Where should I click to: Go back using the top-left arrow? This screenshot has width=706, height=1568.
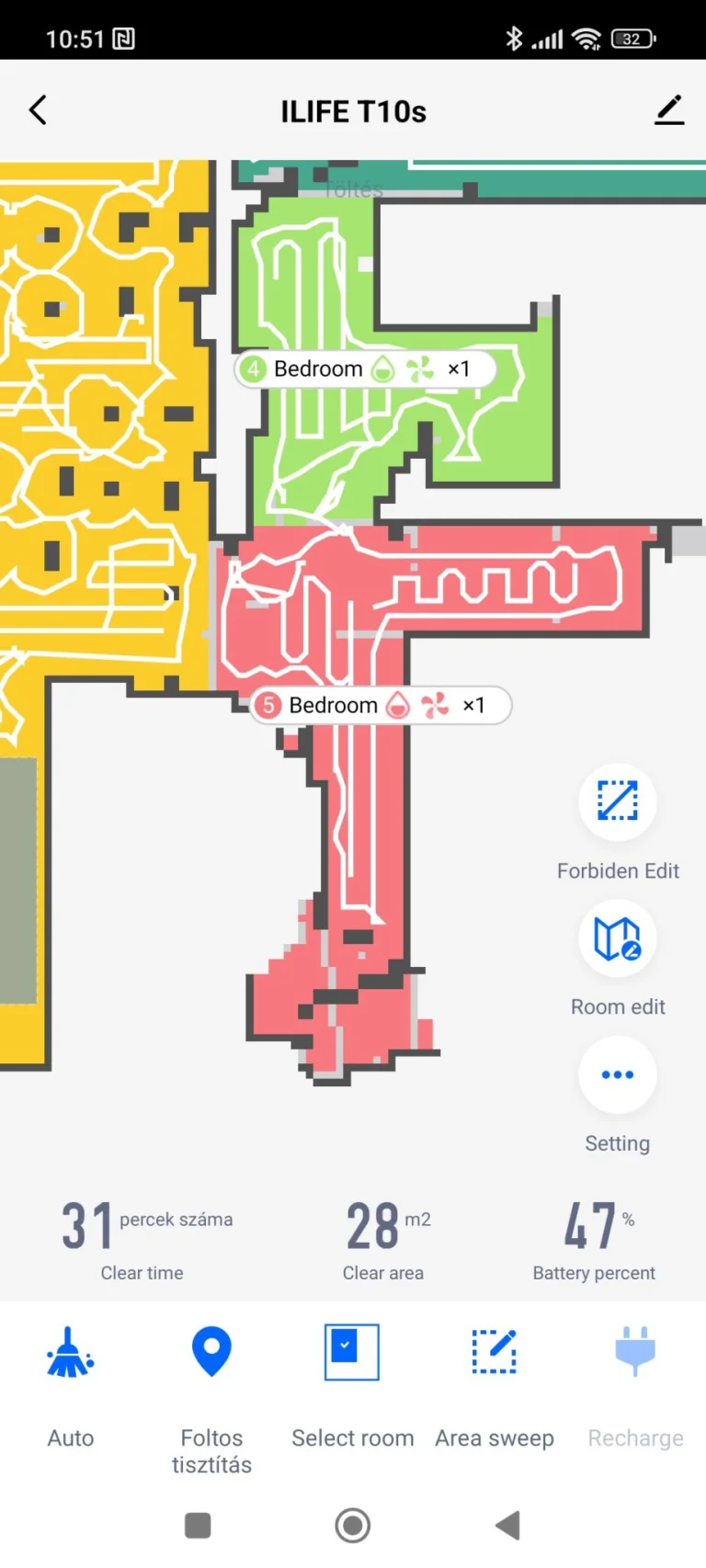tap(38, 110)
